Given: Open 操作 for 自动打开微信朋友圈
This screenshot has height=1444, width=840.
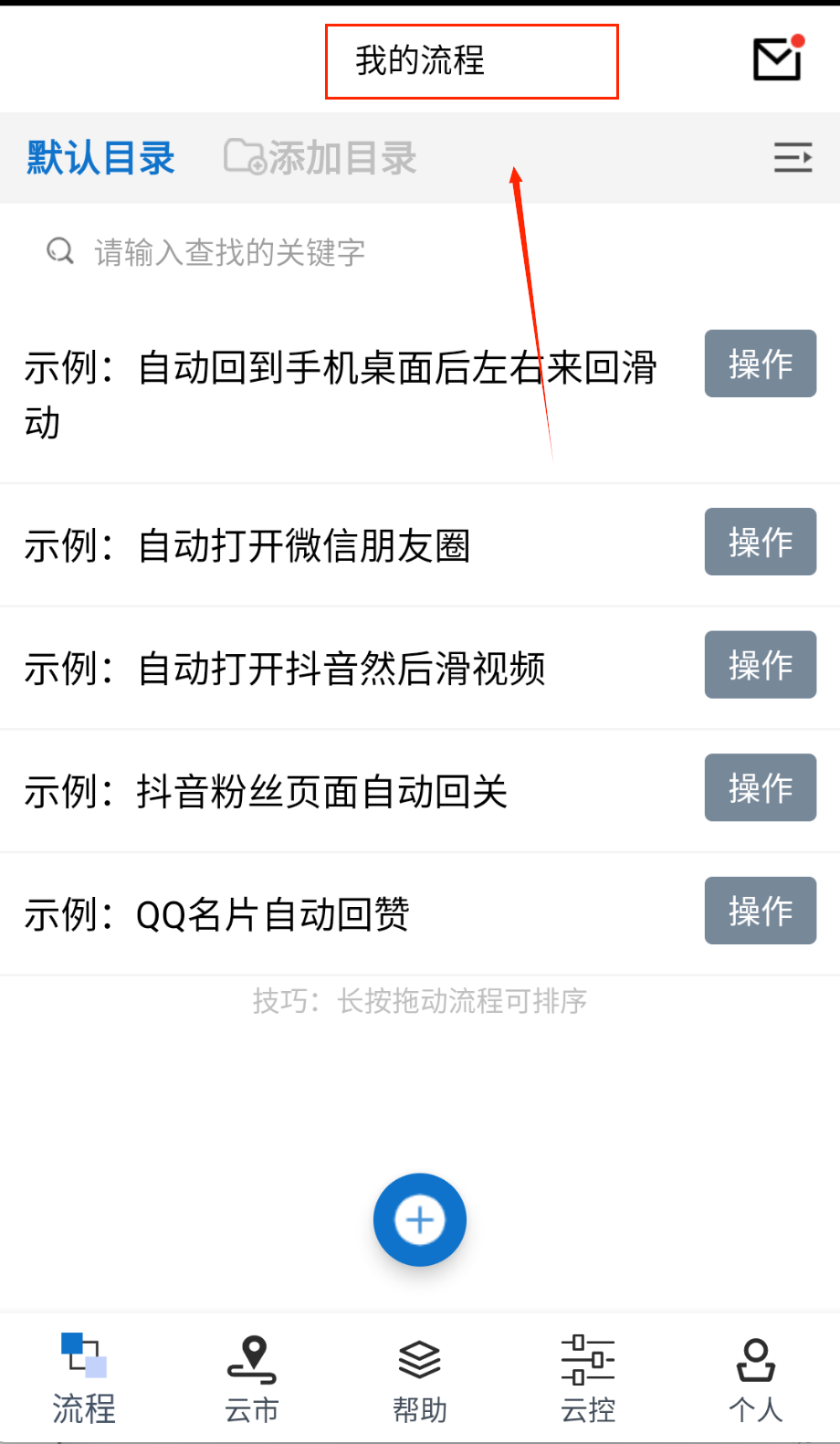Looking at the screenshot, I should point(760,542).
